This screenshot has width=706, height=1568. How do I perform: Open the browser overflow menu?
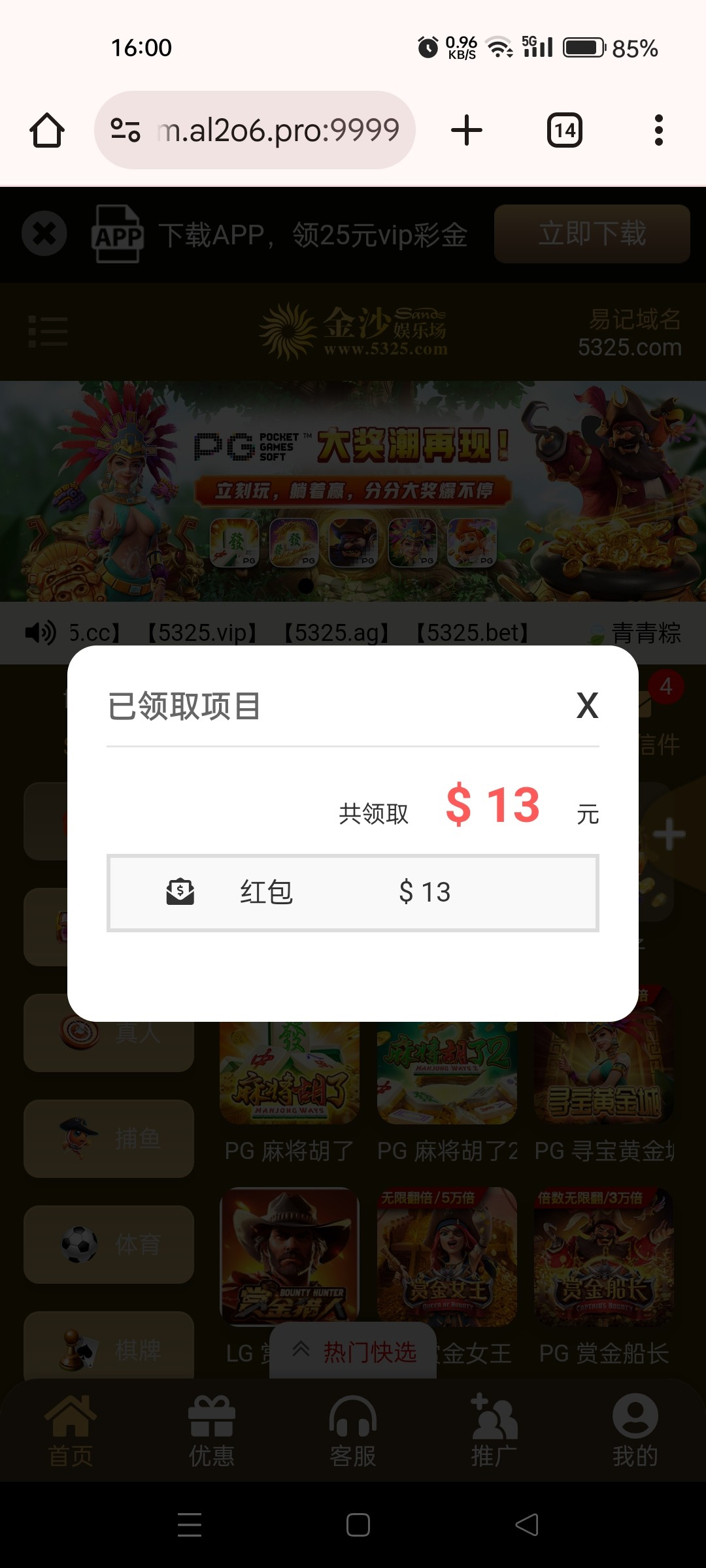click(658, 130)
